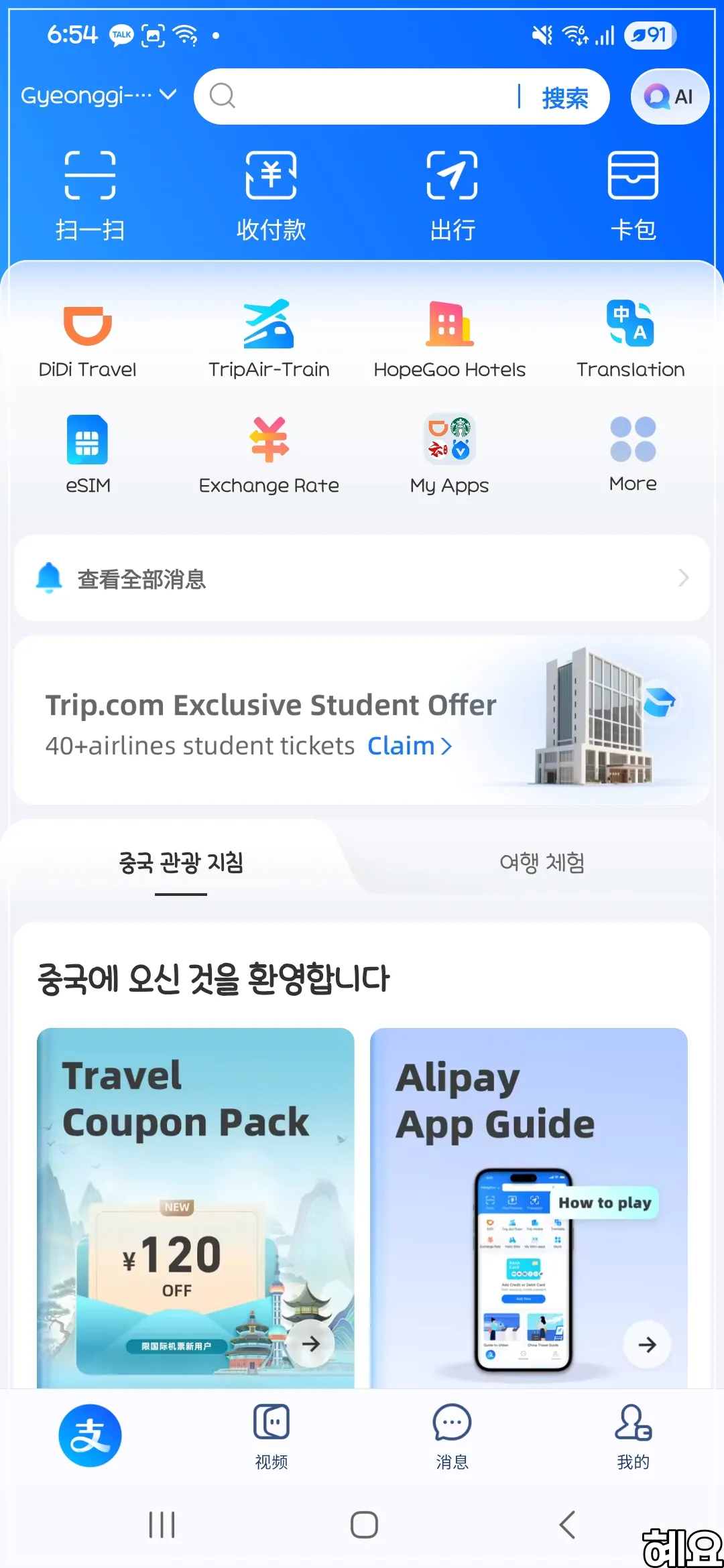Select the 出行 transport icon
This screenshot has height=1568, width=724.
point(452,194)
